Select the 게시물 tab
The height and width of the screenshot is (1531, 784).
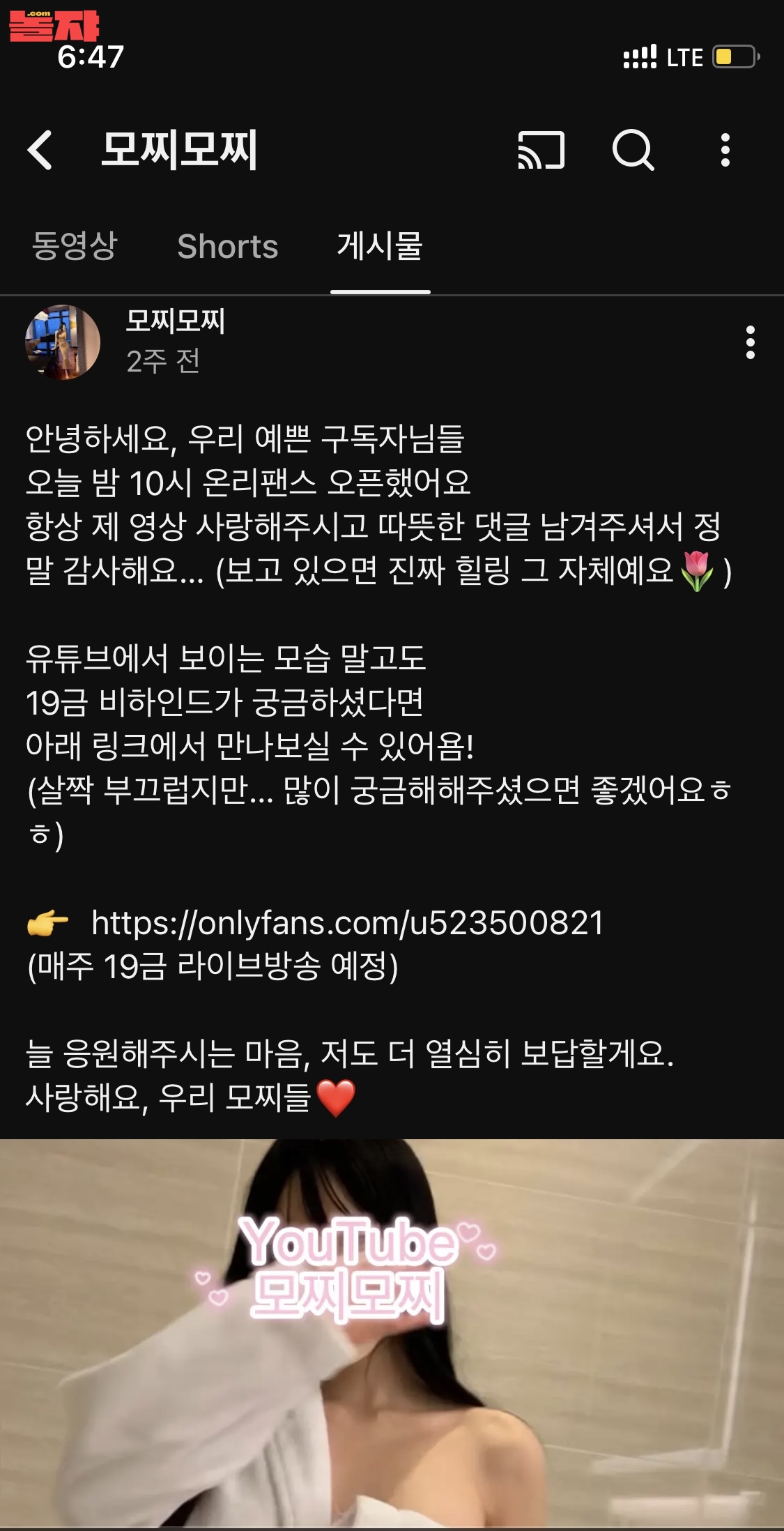(380, 246)
